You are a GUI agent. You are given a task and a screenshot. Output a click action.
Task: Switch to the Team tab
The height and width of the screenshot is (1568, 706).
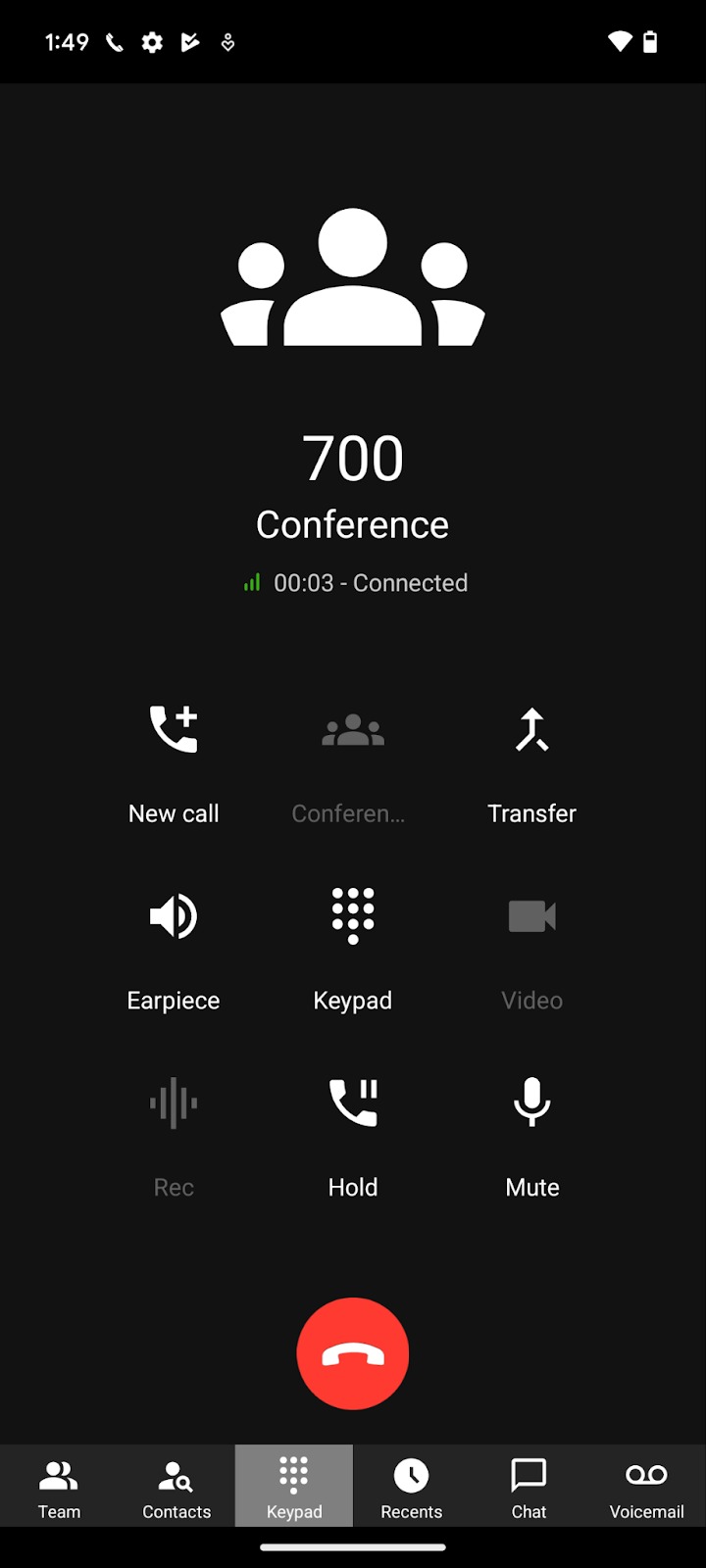[59, 1487]
